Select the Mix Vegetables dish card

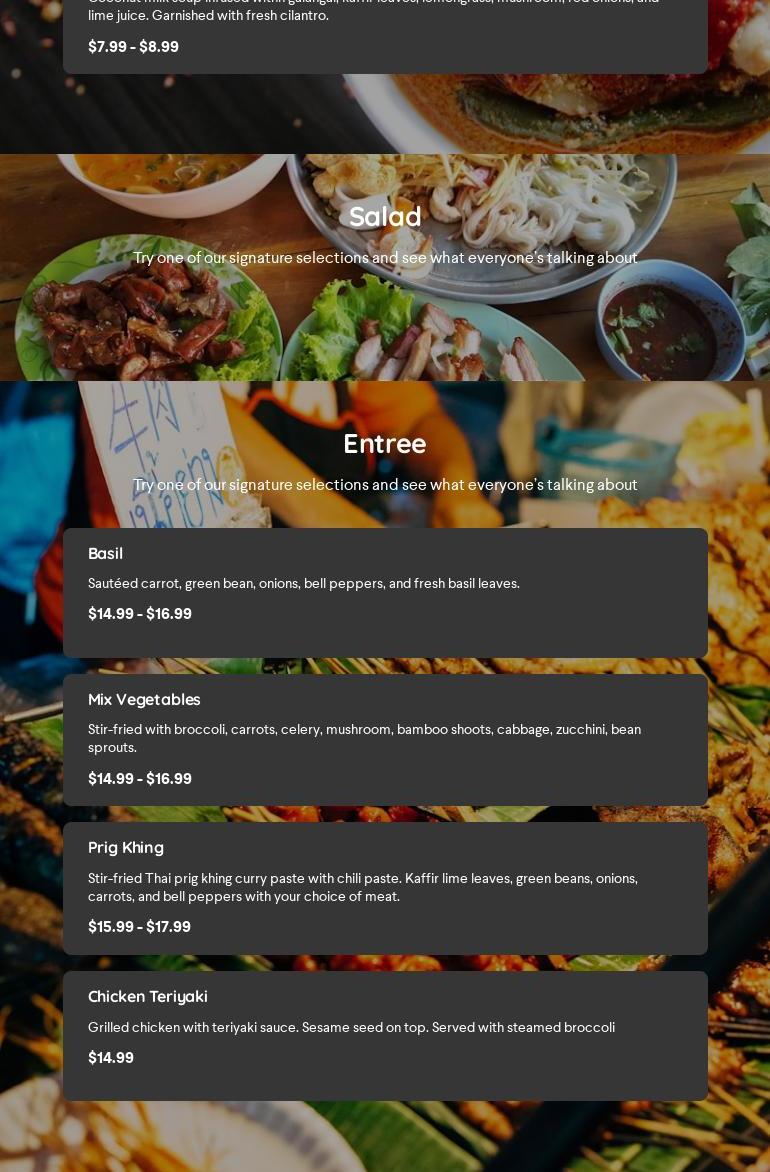pos(385,739)
